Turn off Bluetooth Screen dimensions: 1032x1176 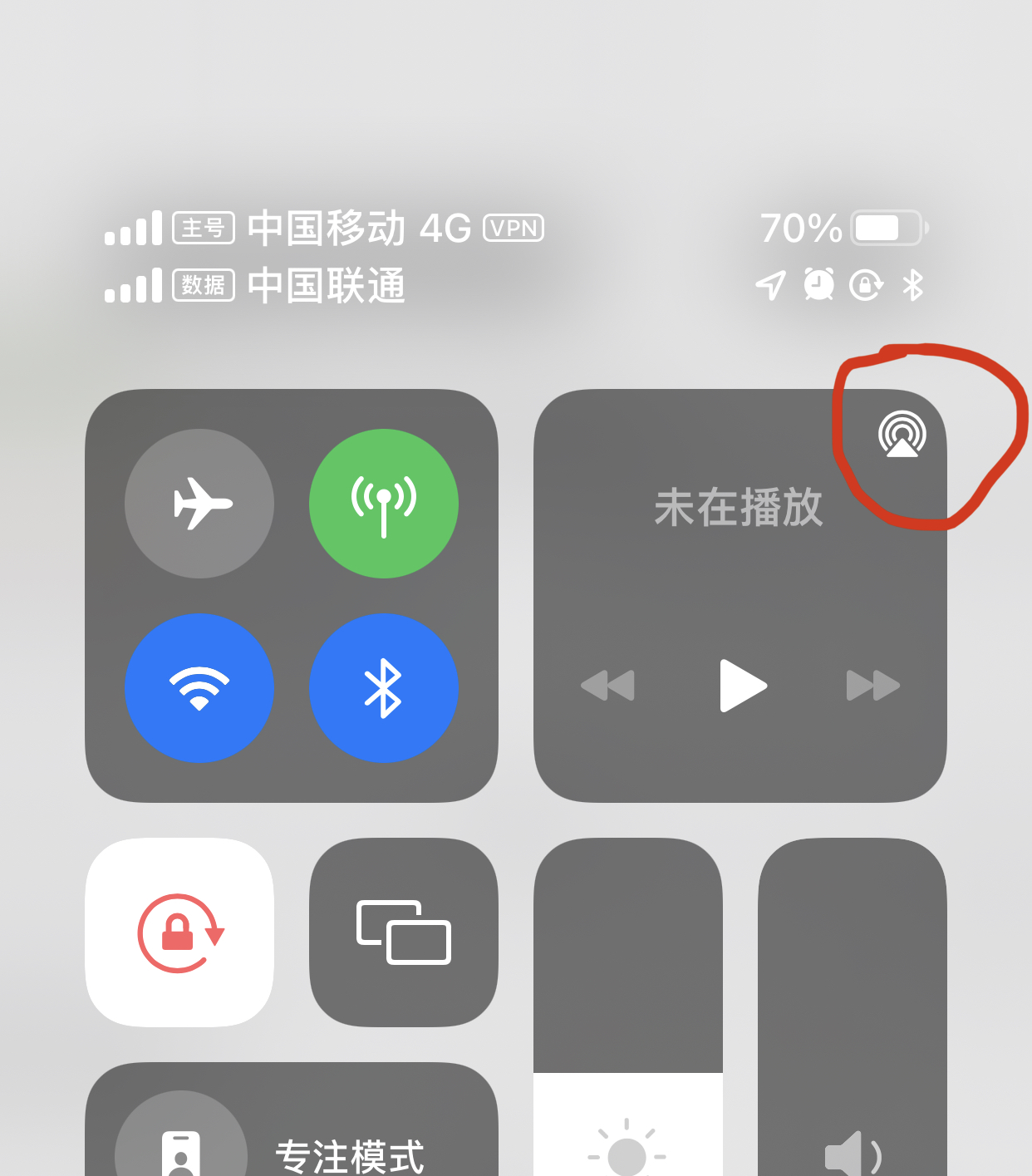(x=384, y=688)
